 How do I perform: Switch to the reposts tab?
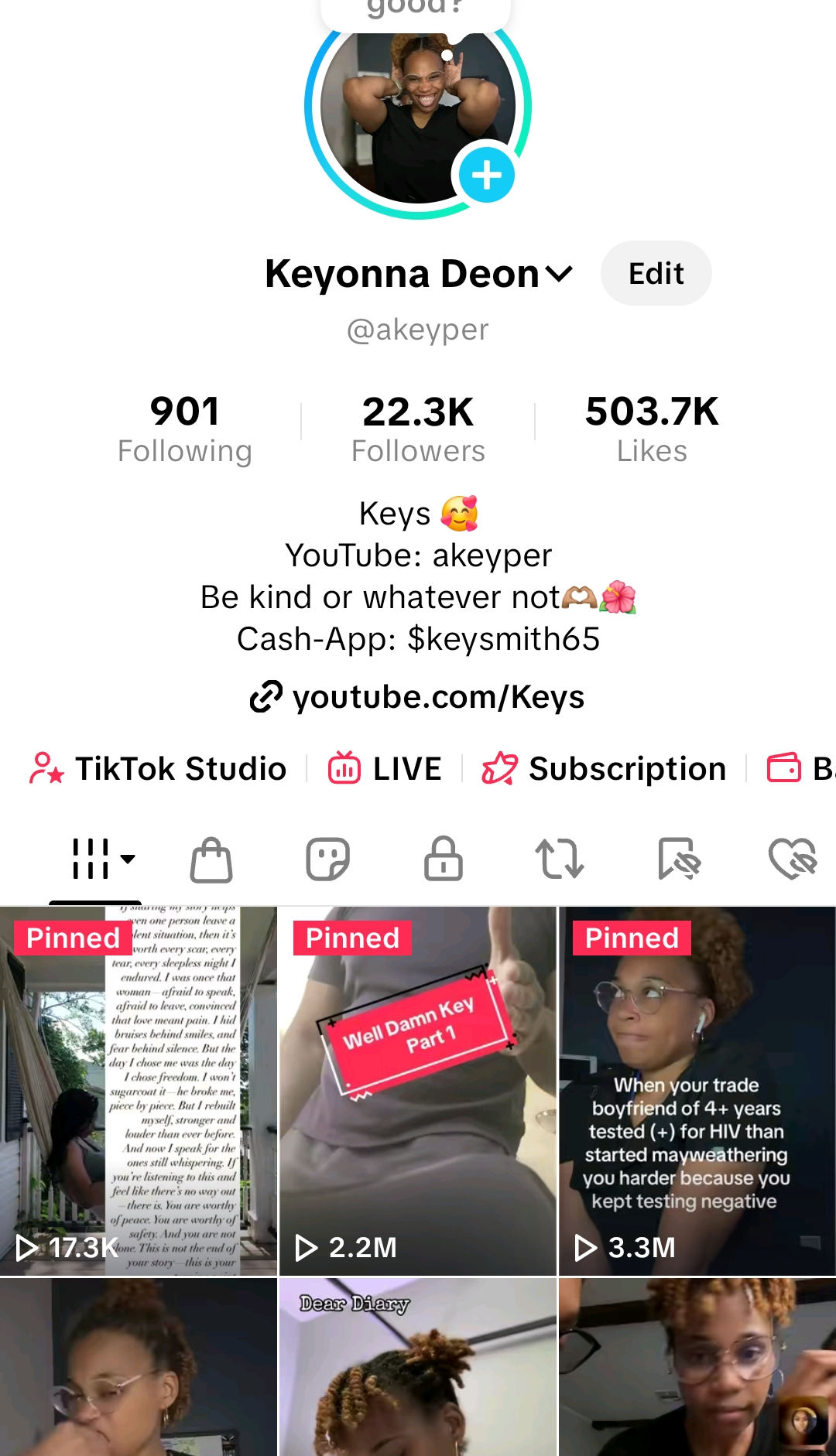(x=559, y=860)
